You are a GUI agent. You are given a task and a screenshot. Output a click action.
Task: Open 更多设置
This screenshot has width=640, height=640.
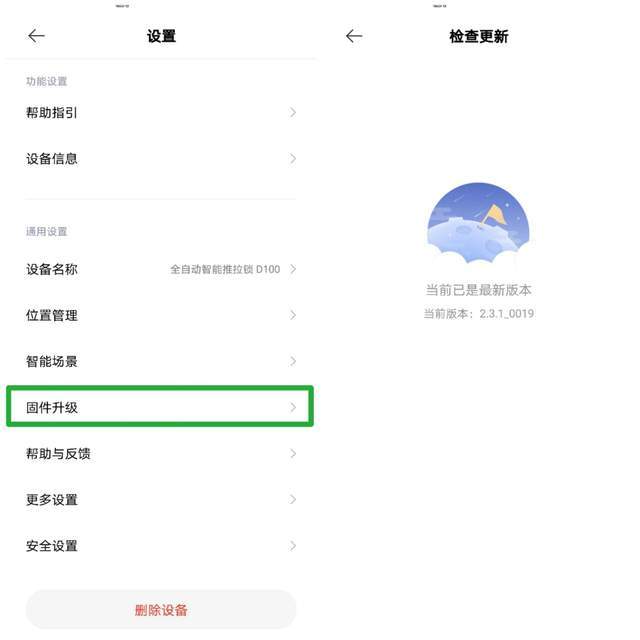[160, 499]
